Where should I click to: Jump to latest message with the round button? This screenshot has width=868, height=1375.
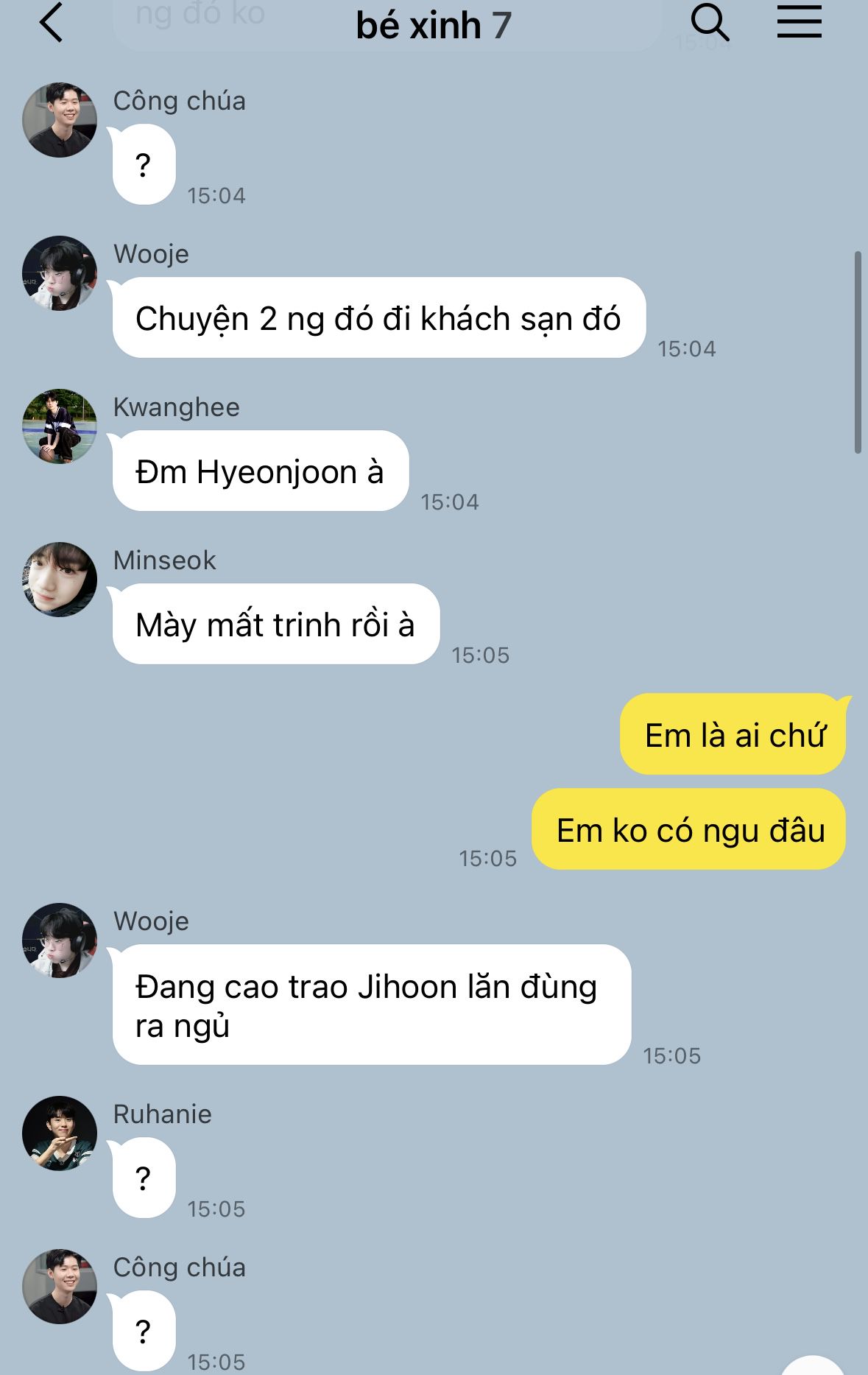tap(814, 1366)
